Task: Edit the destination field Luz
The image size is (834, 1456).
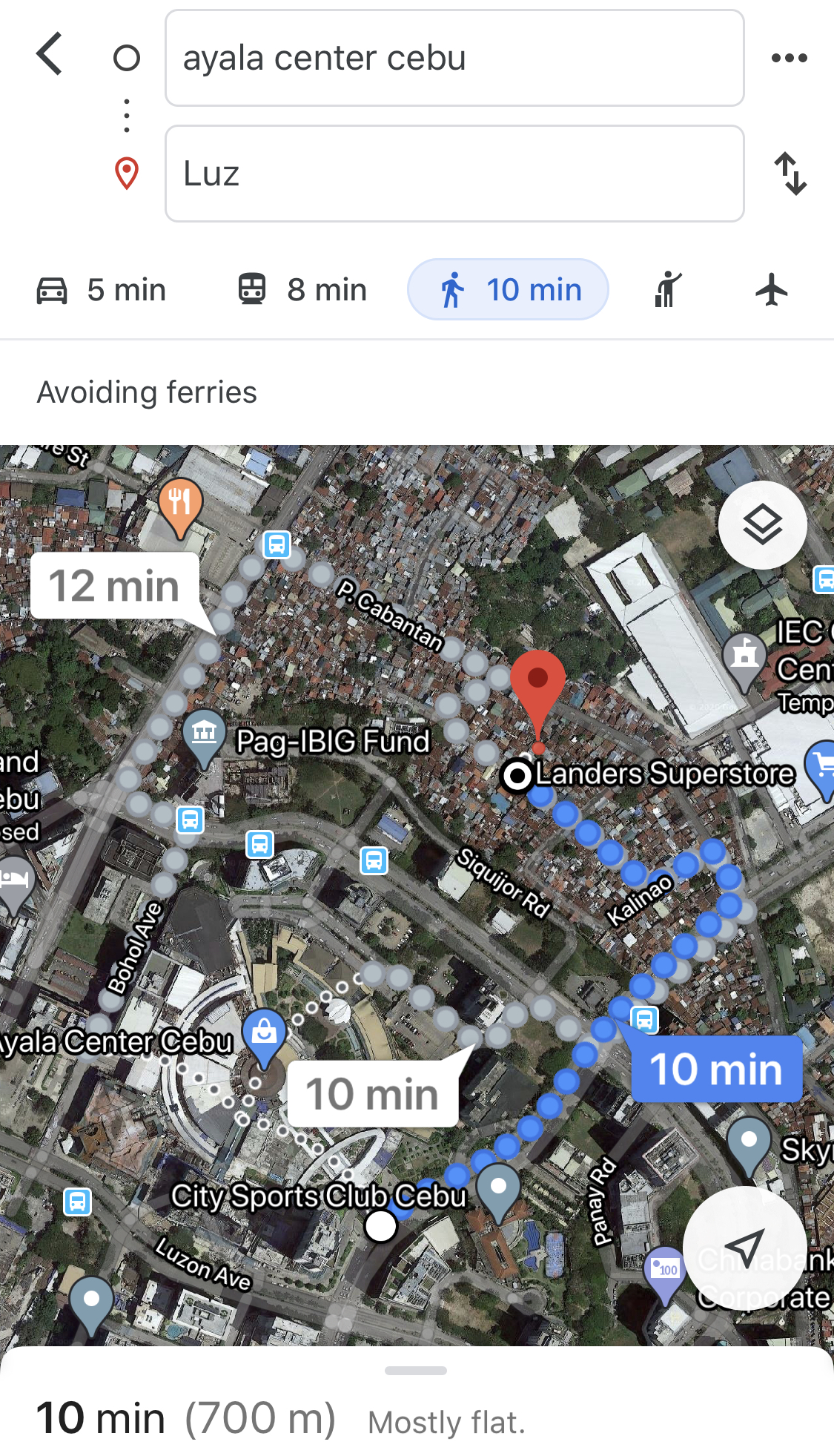Action: pyautogui.click(x=454, y=174)
